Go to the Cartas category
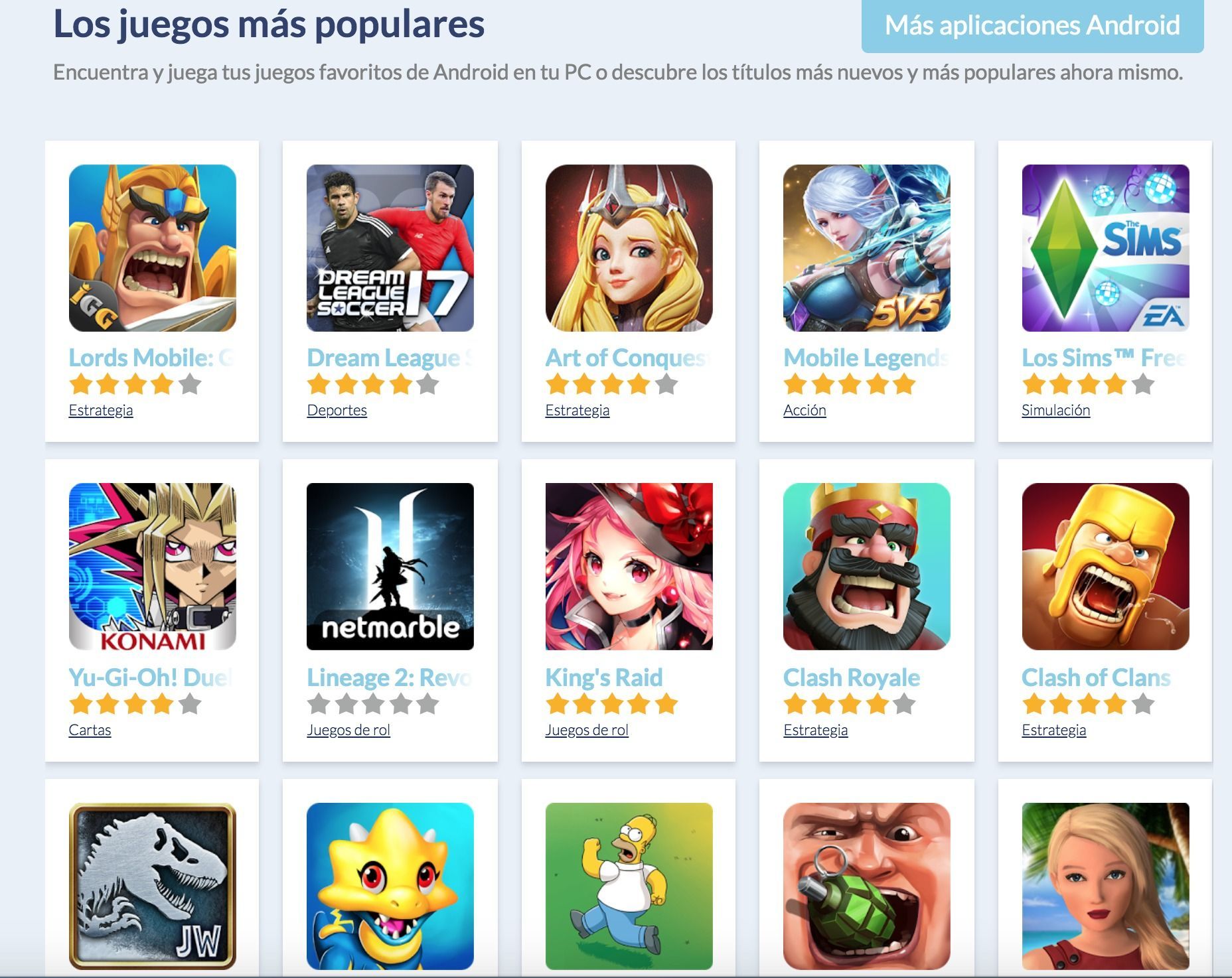 (90, 731)
